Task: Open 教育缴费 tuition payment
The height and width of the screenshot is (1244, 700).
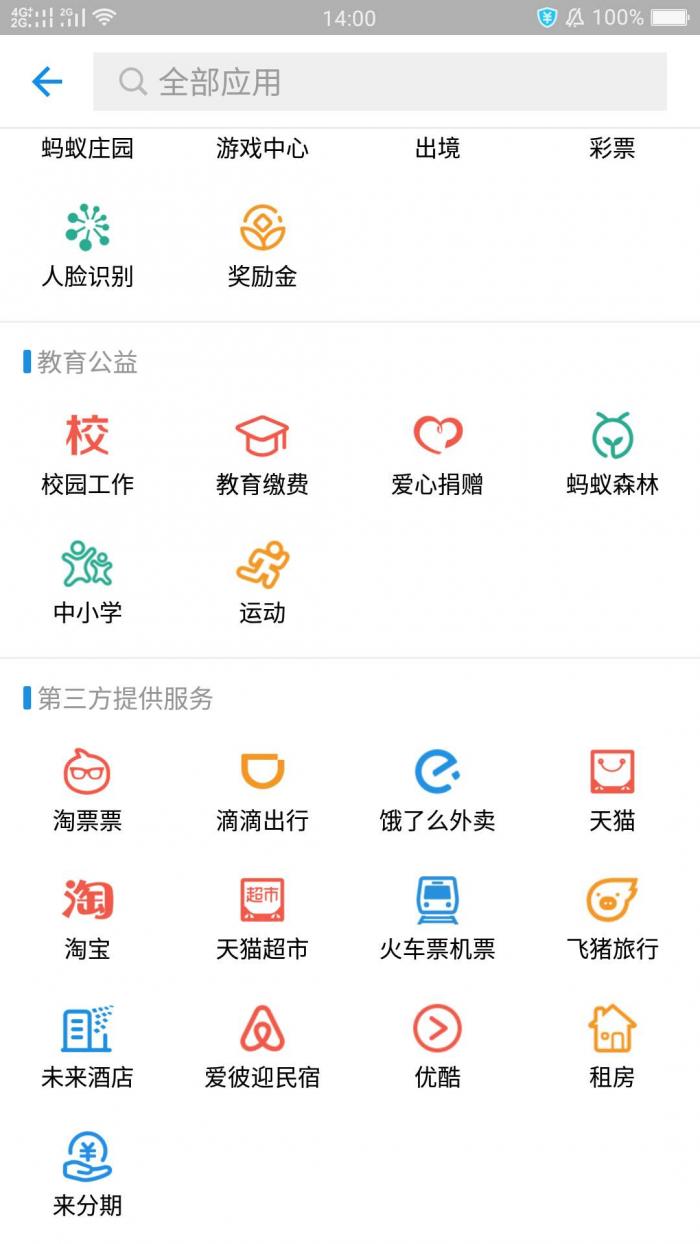Action: 262,437
